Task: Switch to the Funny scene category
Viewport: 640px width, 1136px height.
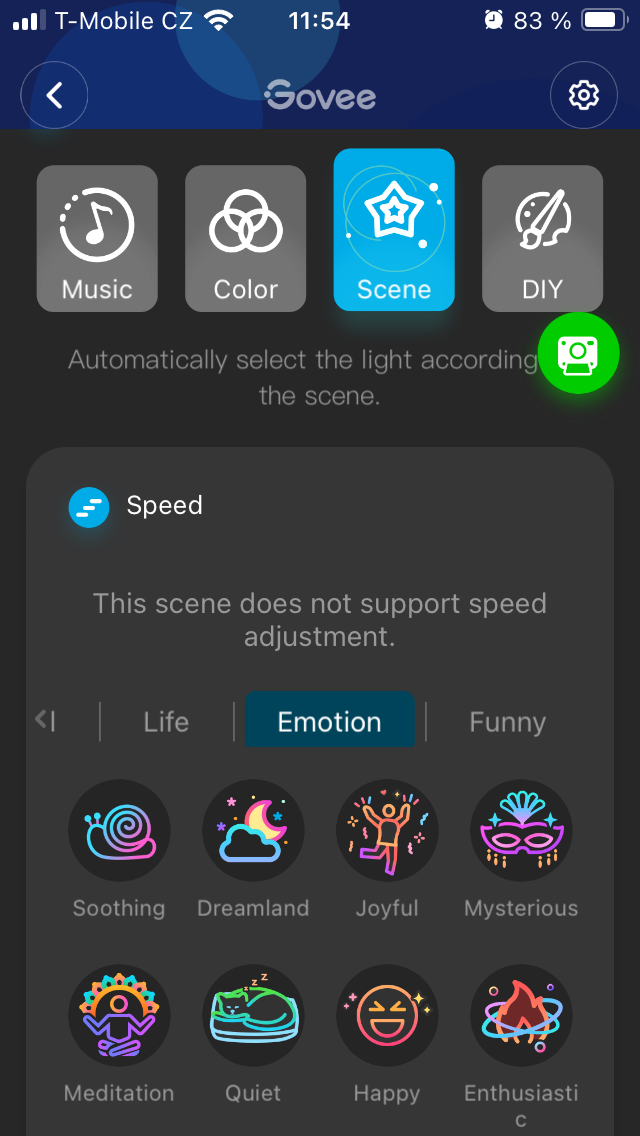Action: tap(507, 721)
